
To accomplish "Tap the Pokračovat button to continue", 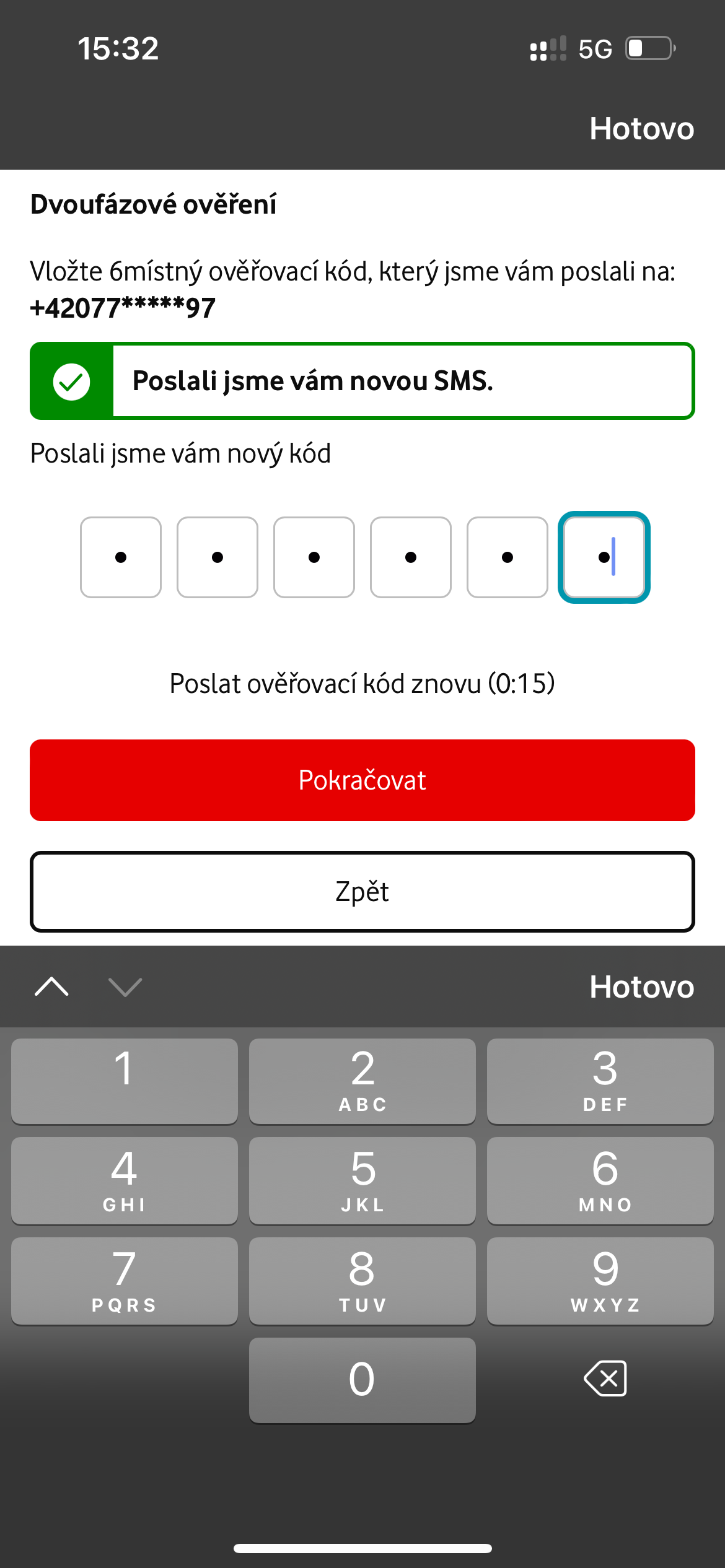I will tap(362, 780).
